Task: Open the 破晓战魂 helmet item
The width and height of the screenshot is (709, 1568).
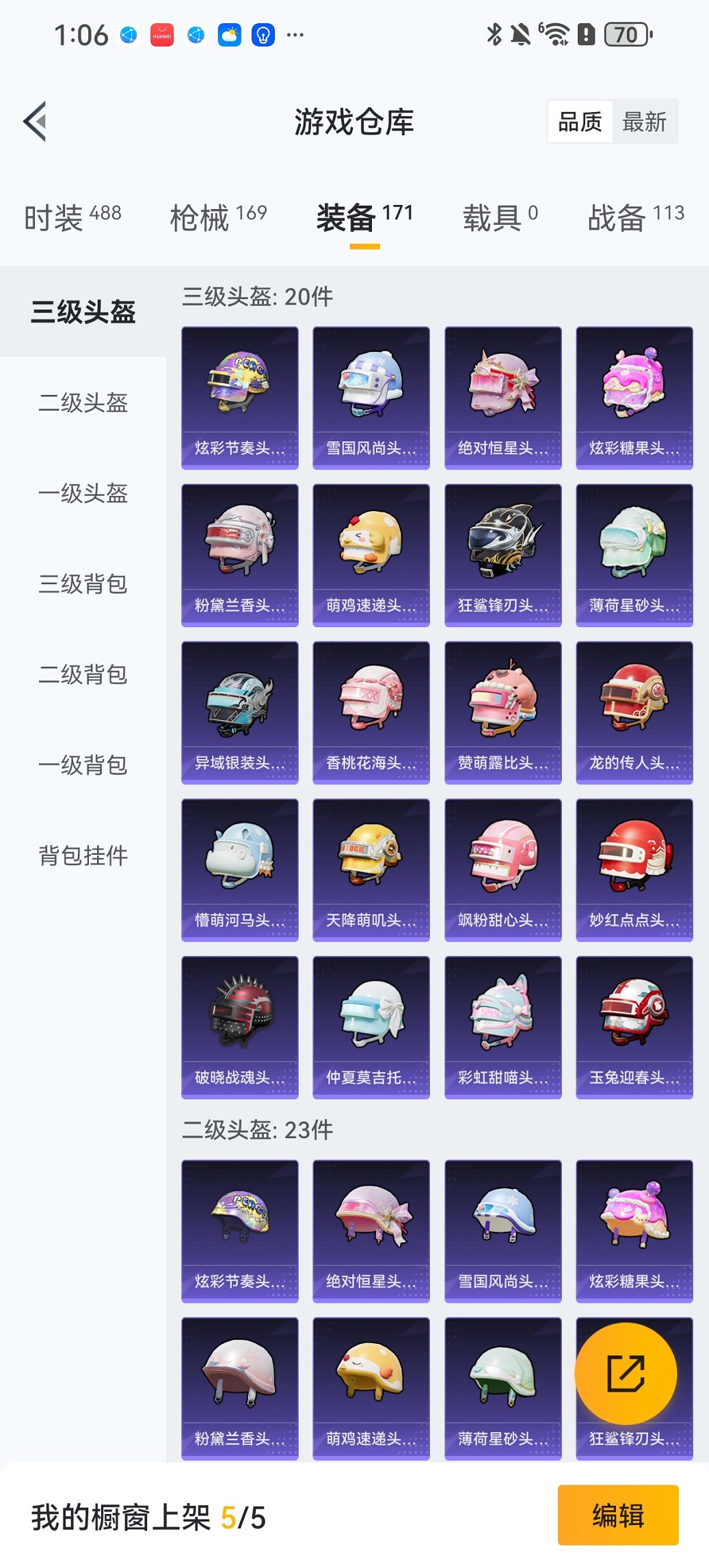Action: click(x=239, y=1027)
